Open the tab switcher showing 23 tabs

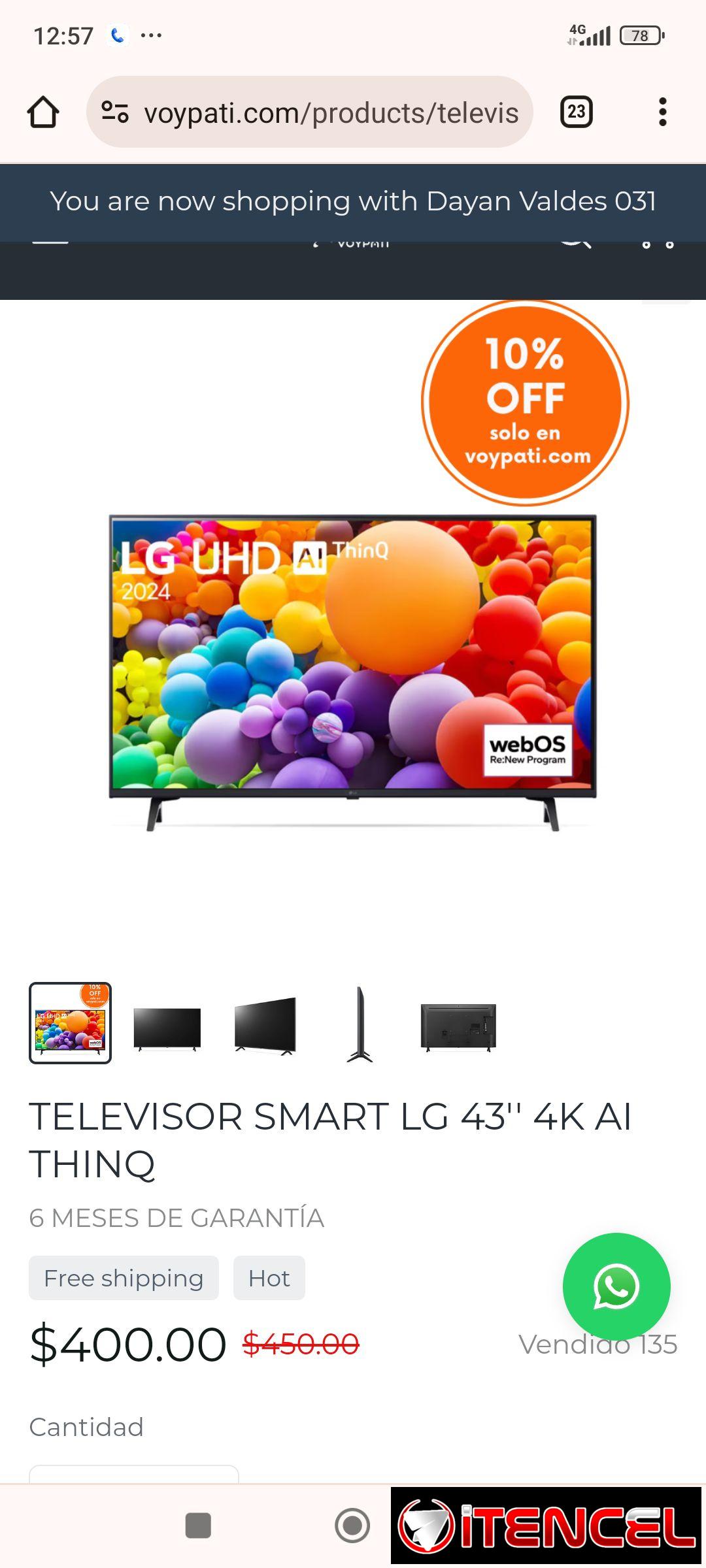point(576,112)
